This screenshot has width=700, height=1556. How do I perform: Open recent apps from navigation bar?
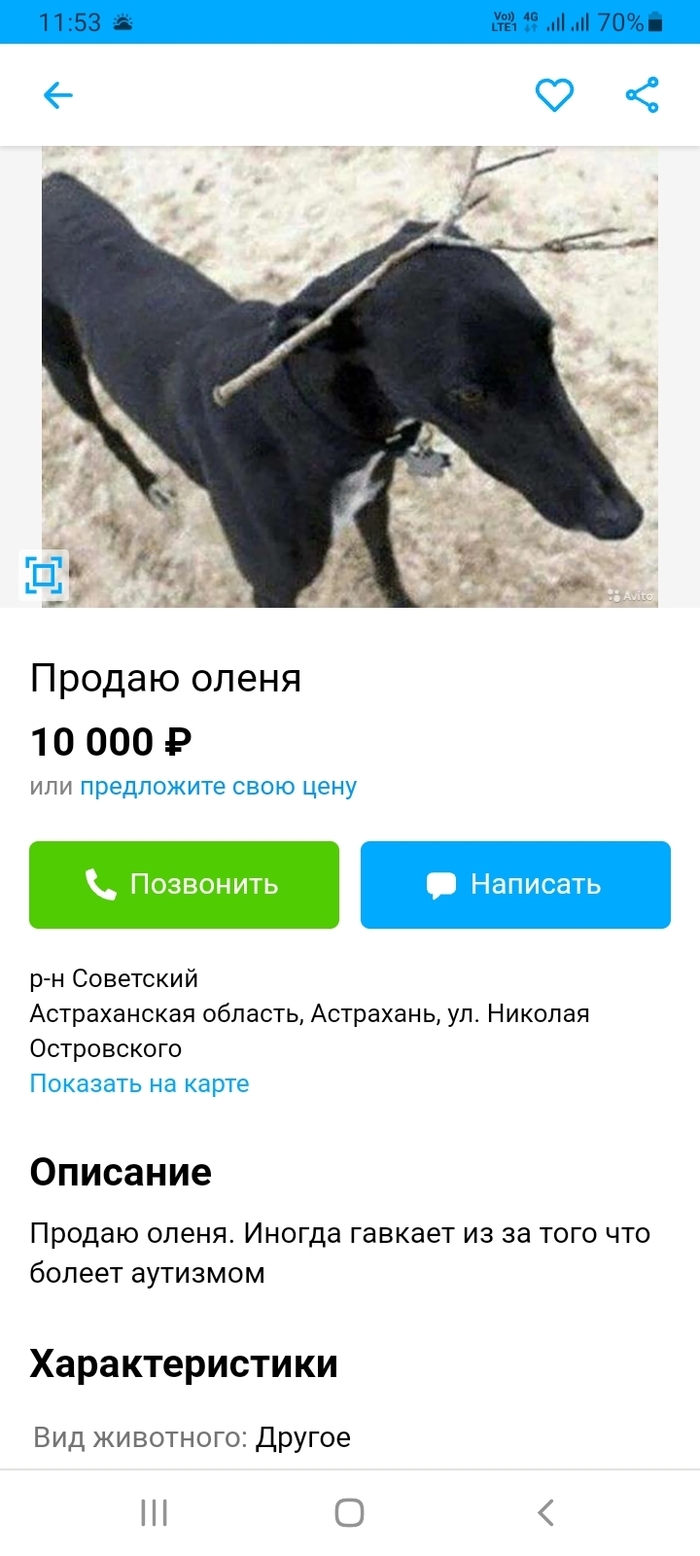click(154, 1512)
